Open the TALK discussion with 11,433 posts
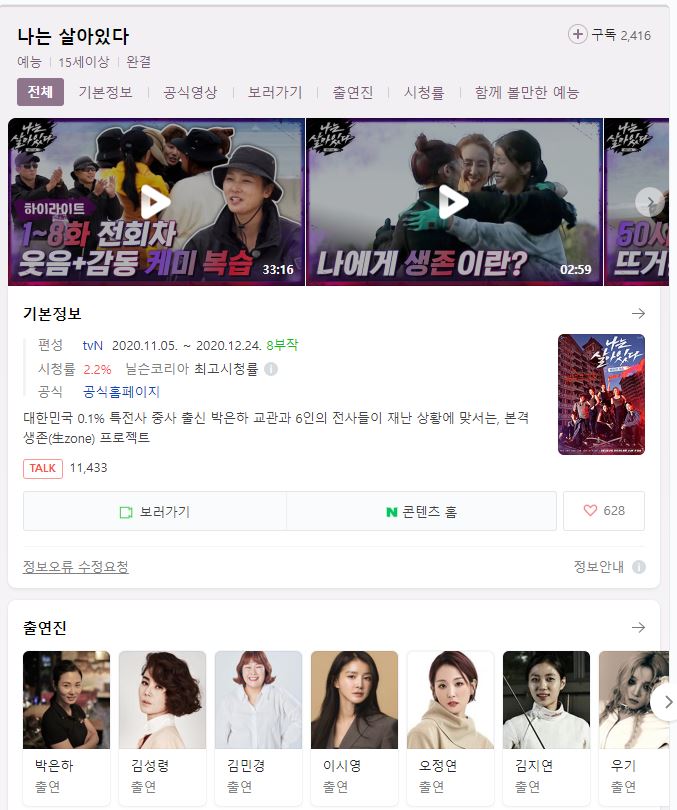 (x=43, y=468)
